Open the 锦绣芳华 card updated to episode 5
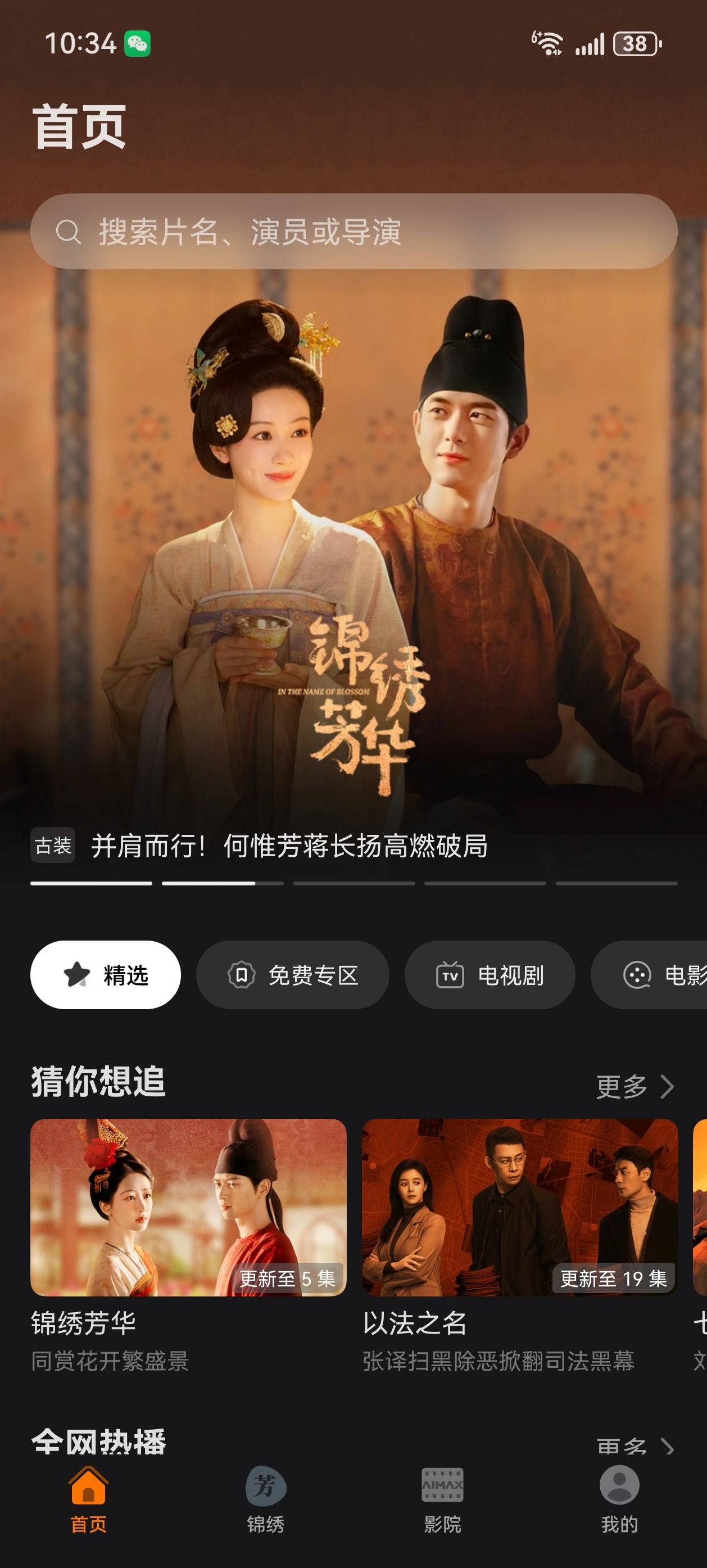The width and height of the screenshot is (707, 1568). (x=188, y=1208)
